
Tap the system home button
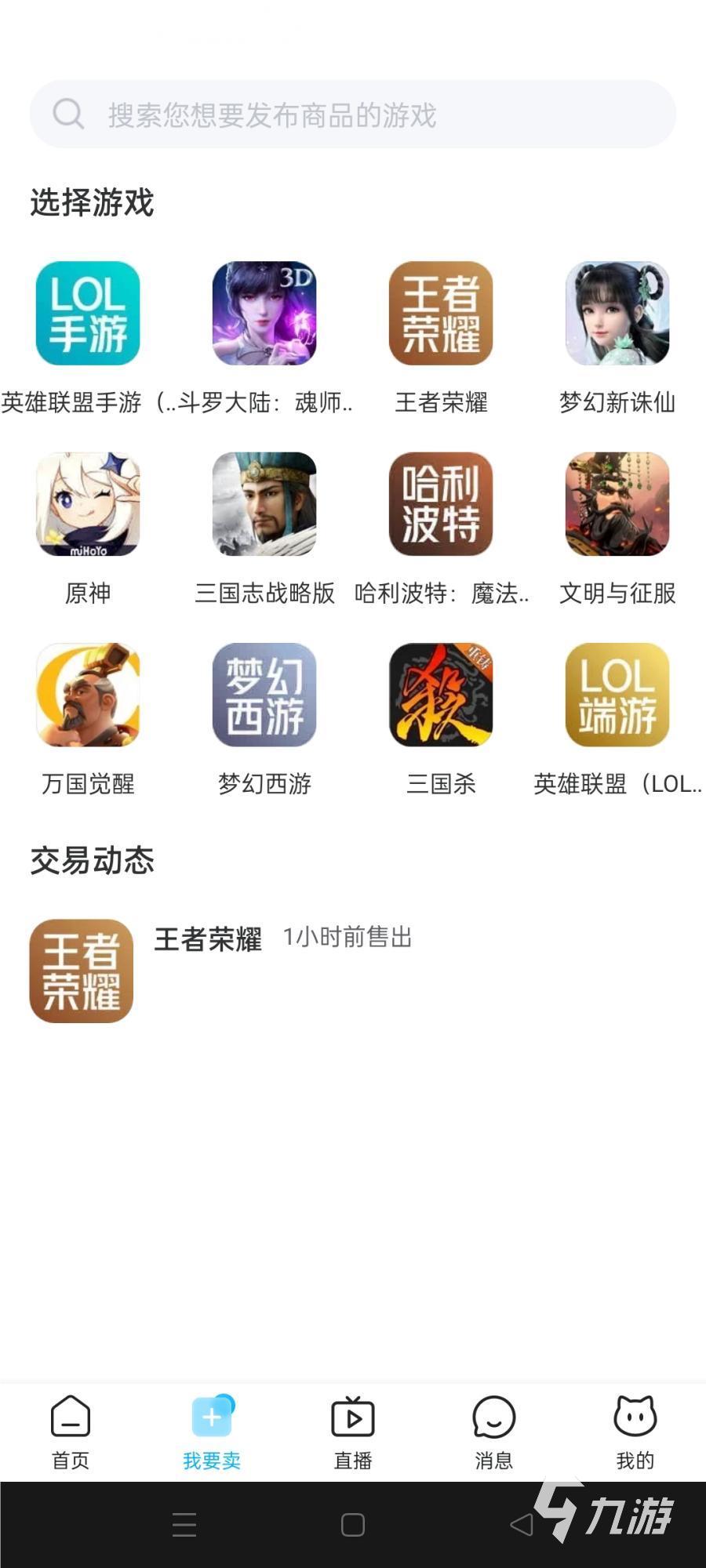[353, 1525]
